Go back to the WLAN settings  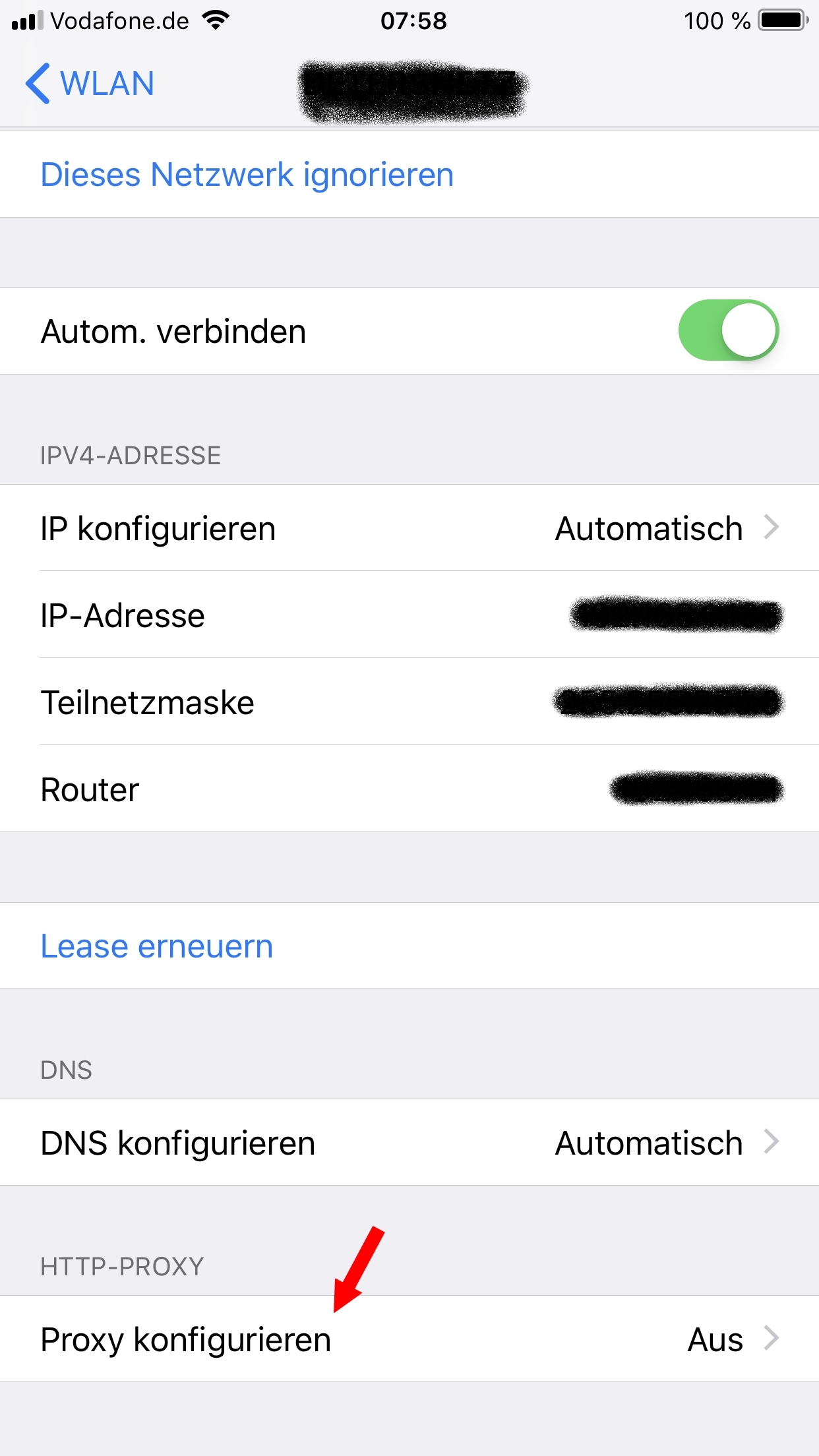(90, 84)
